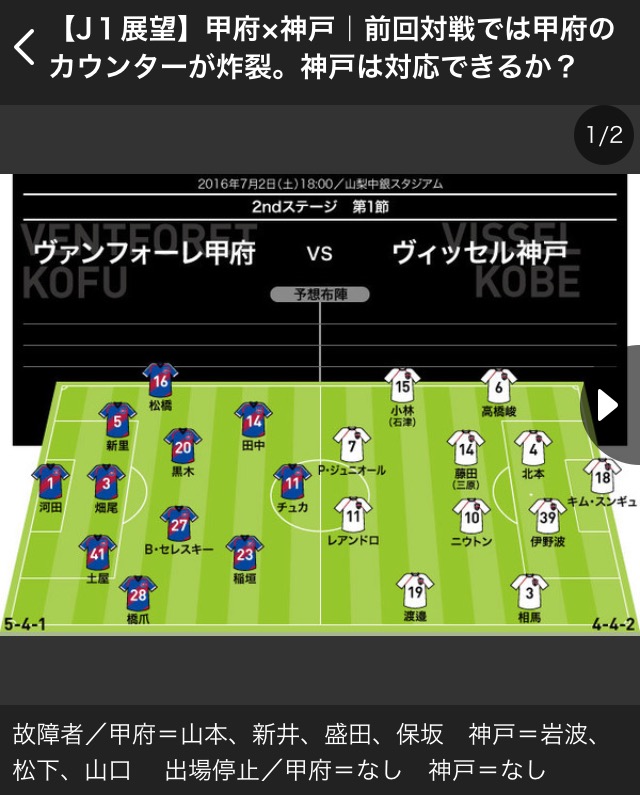Screen dimensions: 640x795
Task: Go back using the top-left arrow
Action: [24, 48]
